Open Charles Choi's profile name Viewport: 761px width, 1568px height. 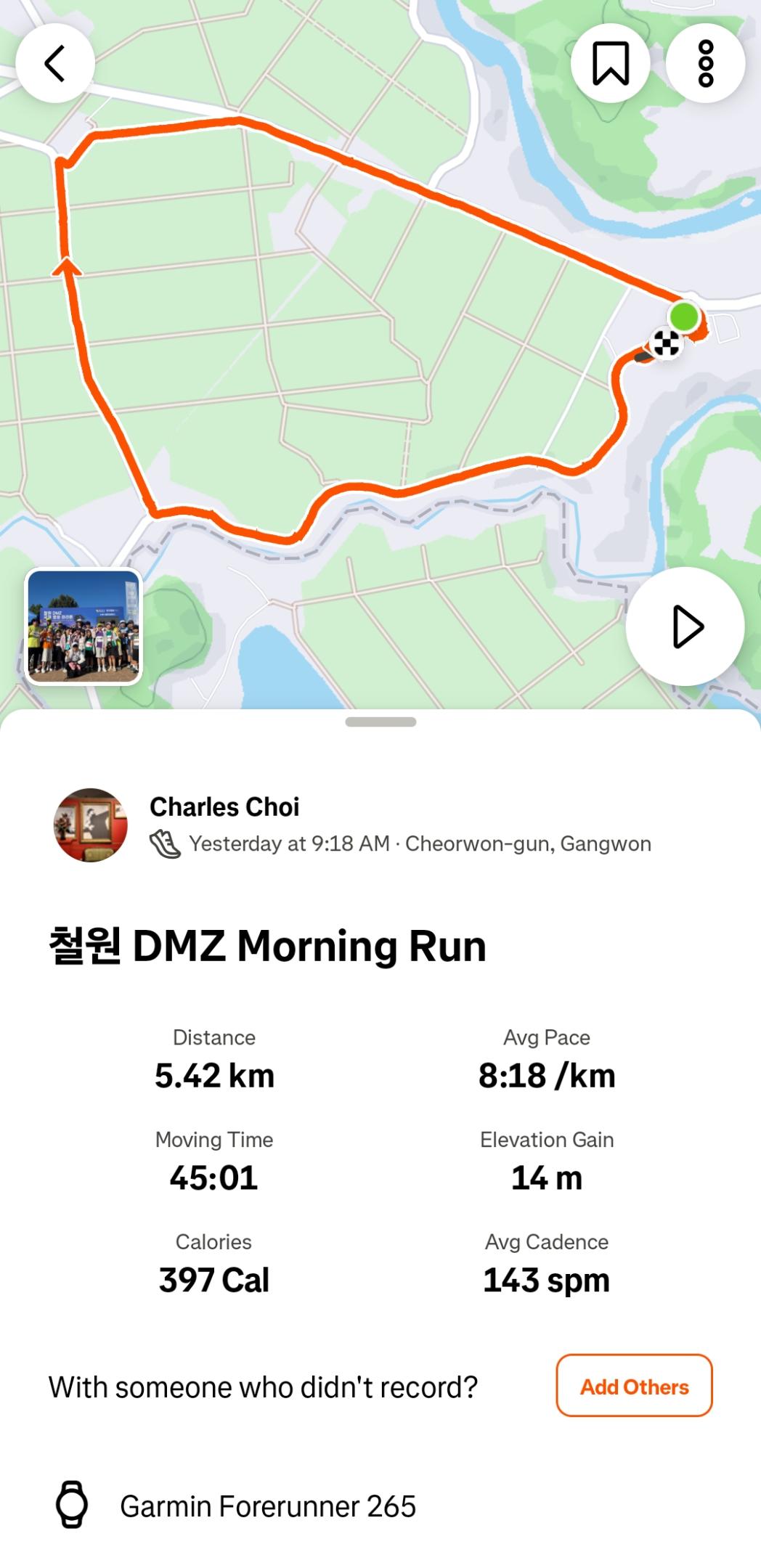click(x=224, y=807)
